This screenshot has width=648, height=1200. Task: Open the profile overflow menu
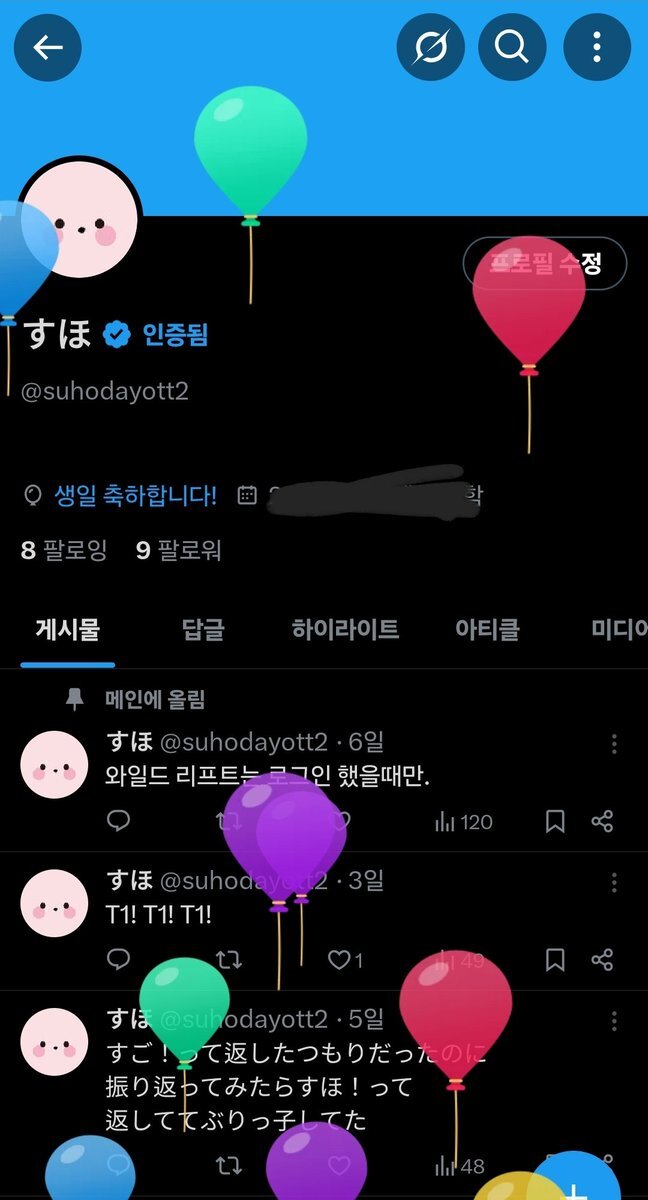point(596,47)
